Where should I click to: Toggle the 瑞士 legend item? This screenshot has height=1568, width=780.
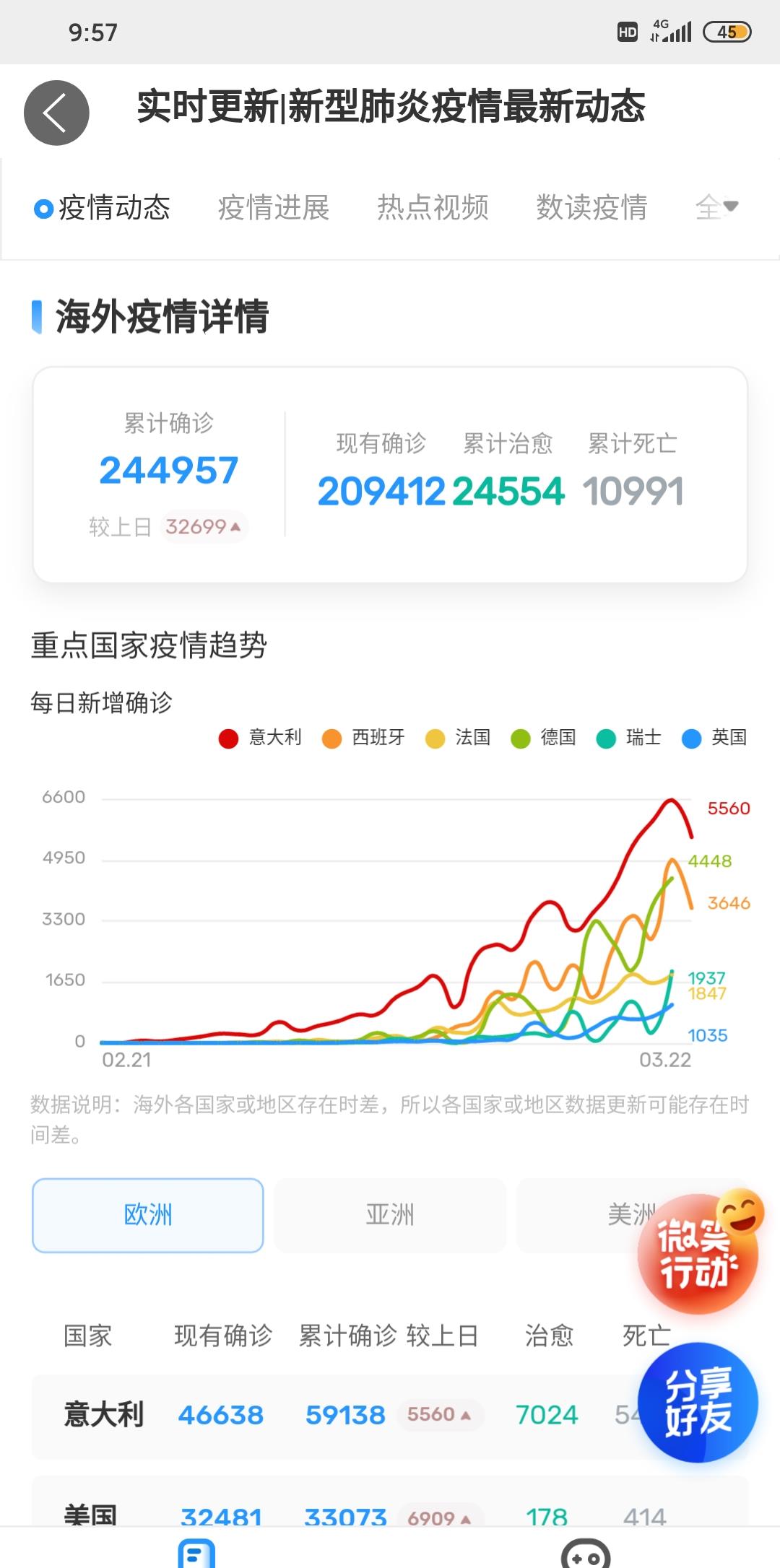click(628, 738)
